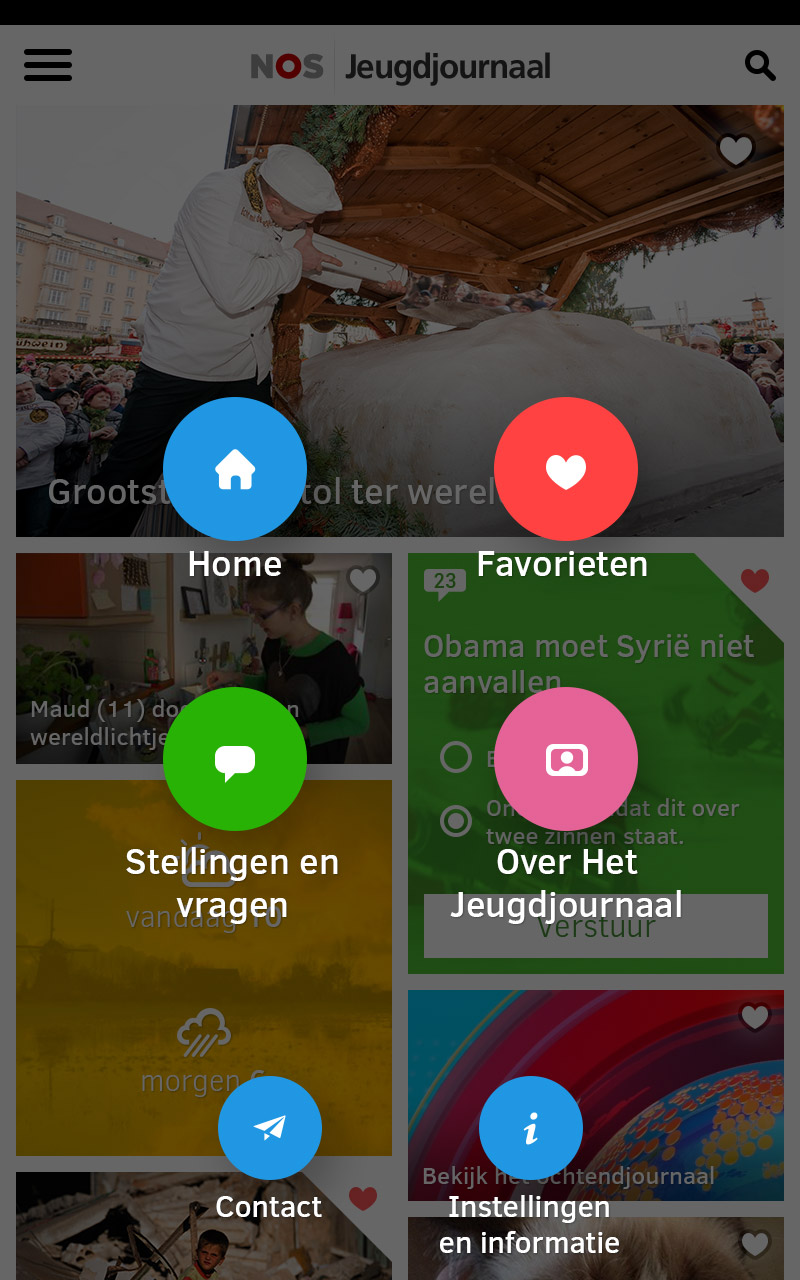Close the hamburger menu
Screen dimensions: 800x1280
click(48, 66)
